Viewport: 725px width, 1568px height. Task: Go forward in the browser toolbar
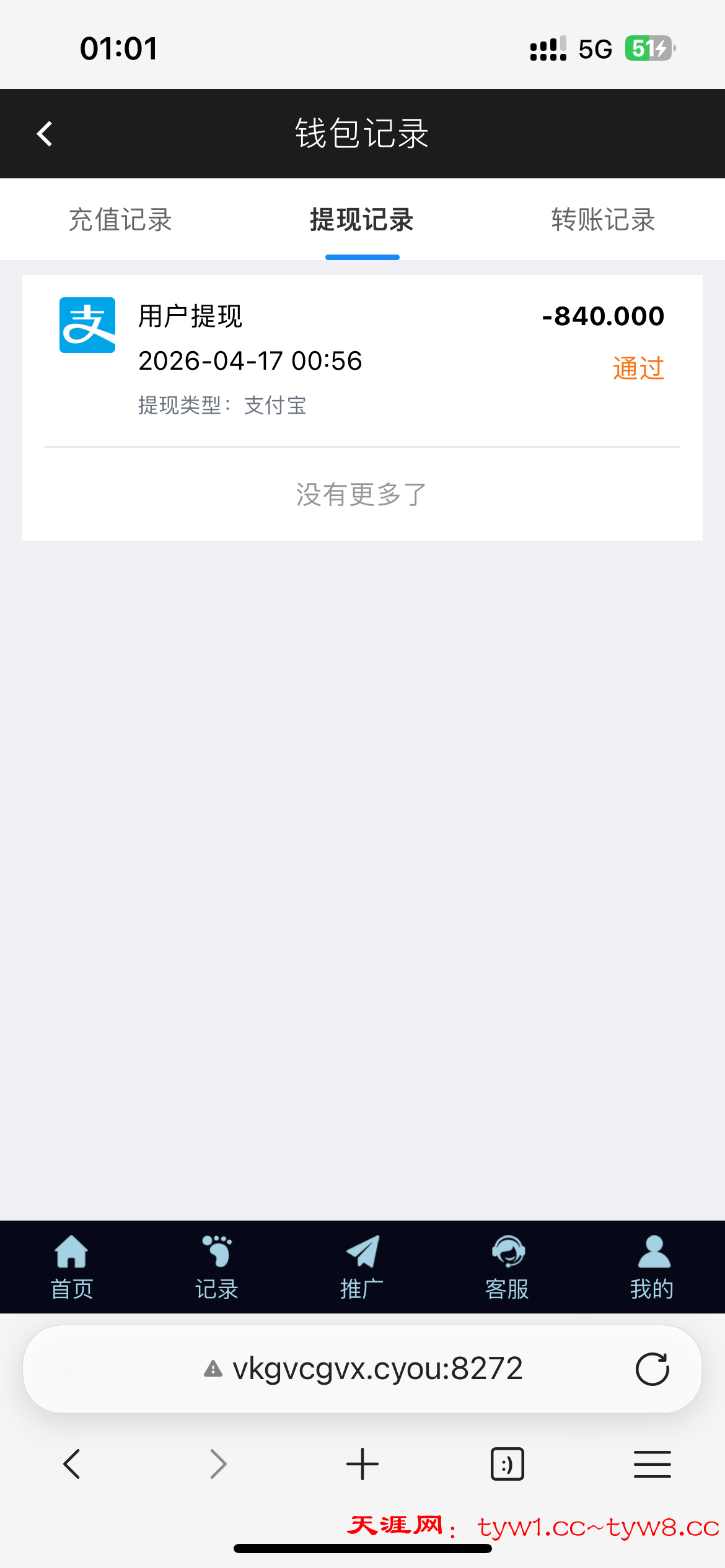[x=218, y=1465]
